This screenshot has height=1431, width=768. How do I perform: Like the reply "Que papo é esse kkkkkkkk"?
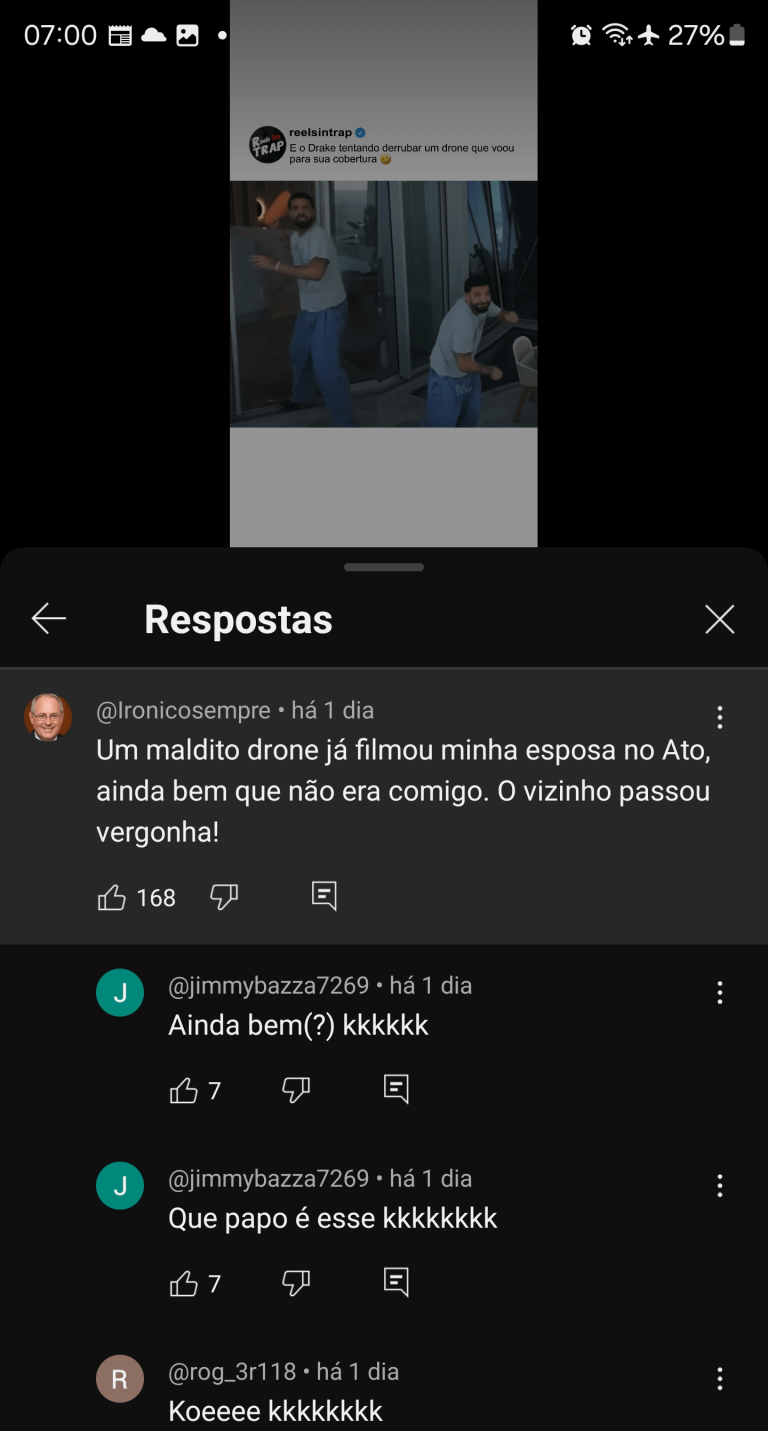pos(184,1283)
